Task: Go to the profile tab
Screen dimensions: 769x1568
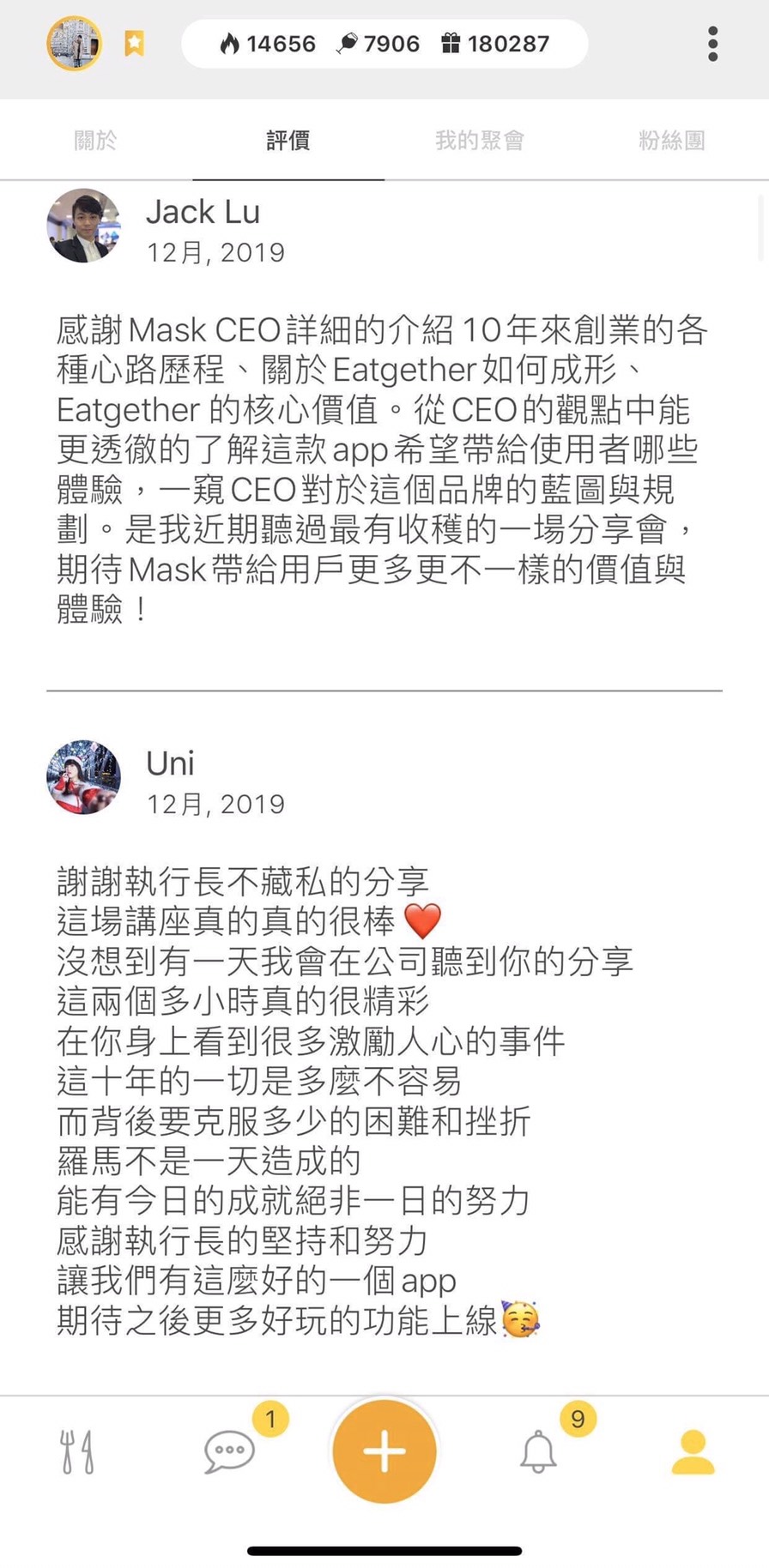Action: (x=693, y=1451)
